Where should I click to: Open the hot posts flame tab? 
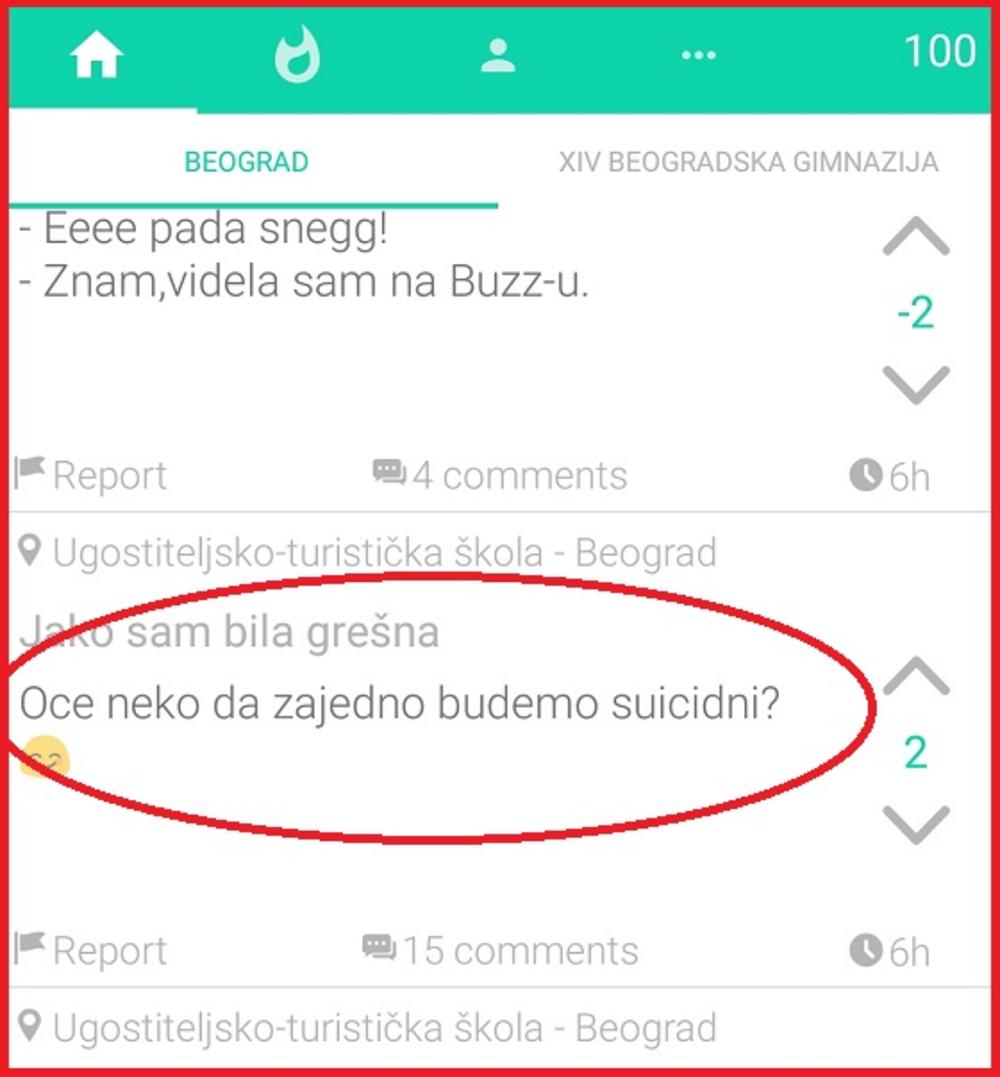pos(297,56)
